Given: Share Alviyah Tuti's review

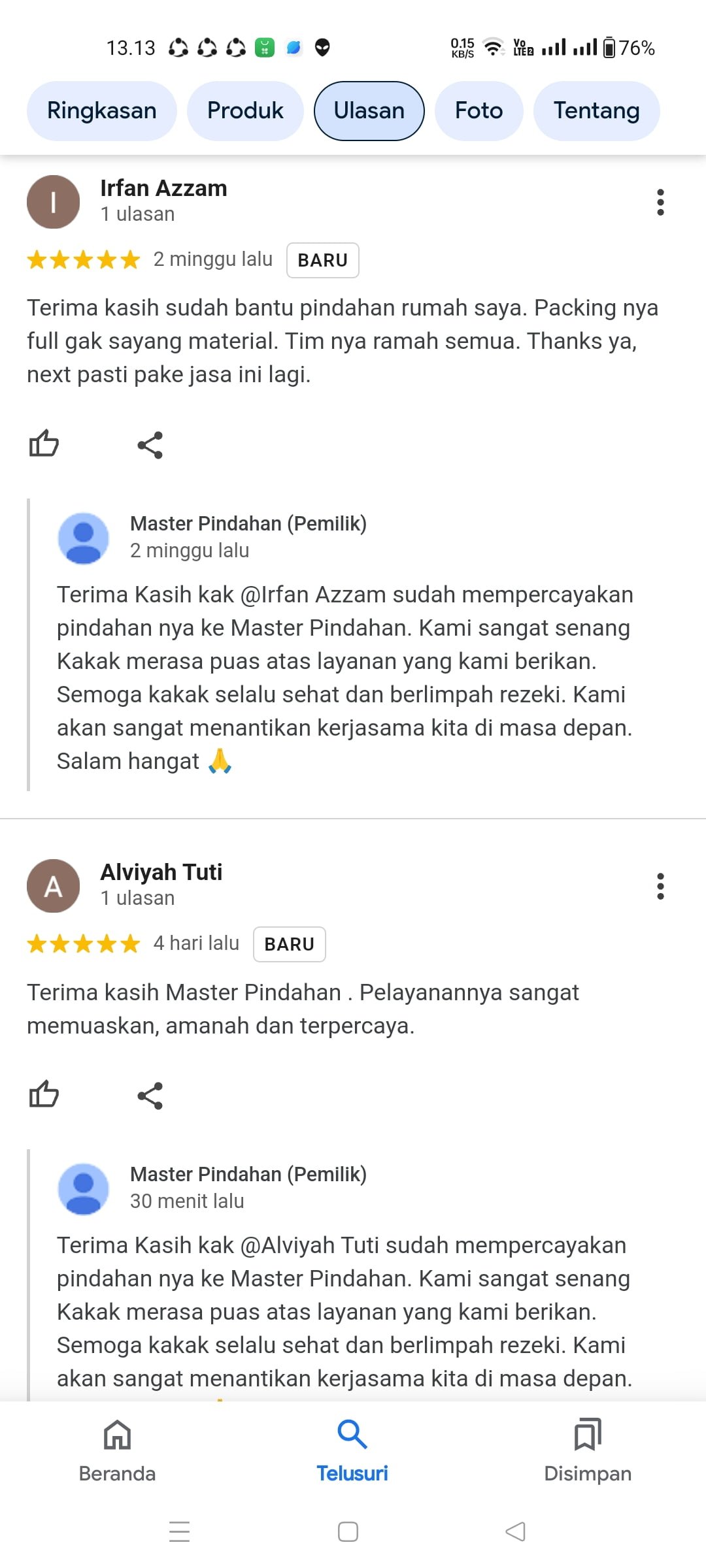Looking at the screenshot, I should tap(150, 1096).
